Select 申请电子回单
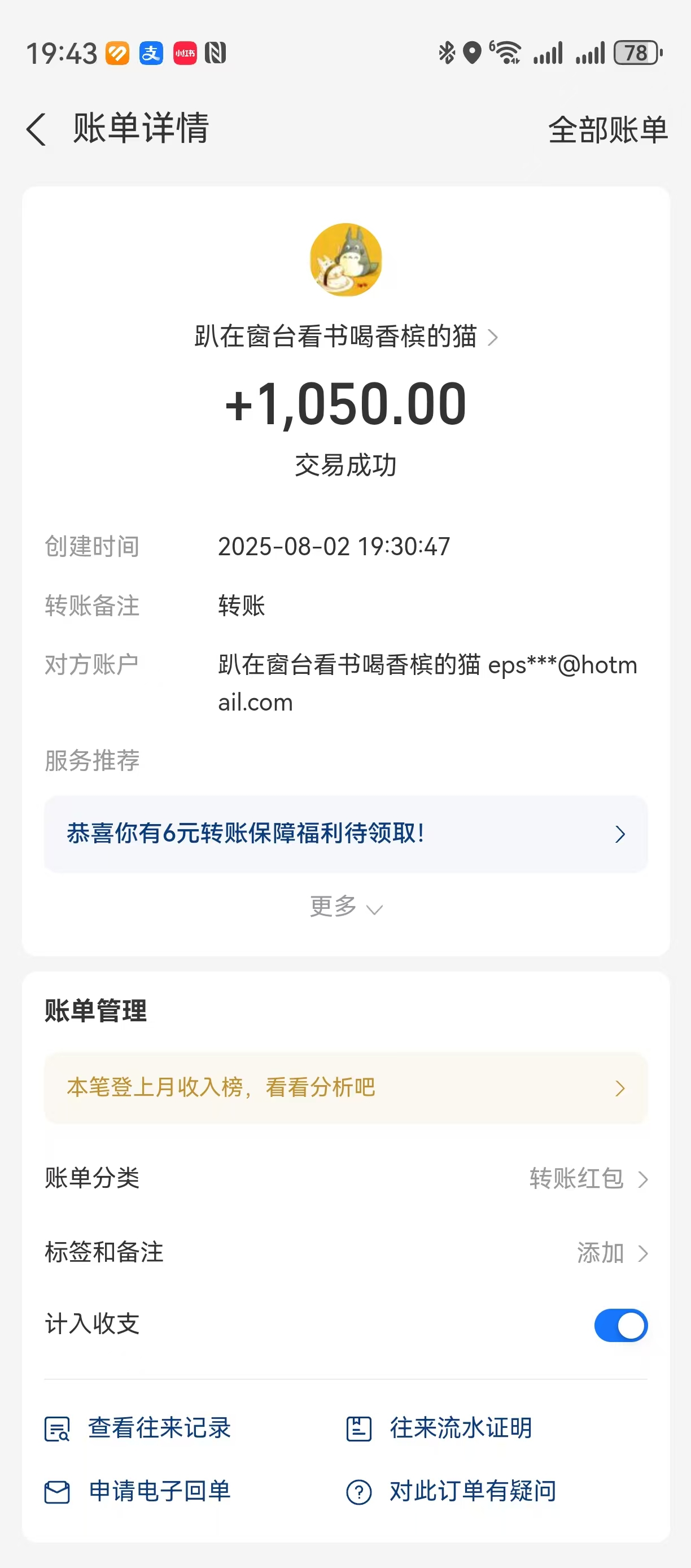The image size is (691, 1568). [139, 1491]
